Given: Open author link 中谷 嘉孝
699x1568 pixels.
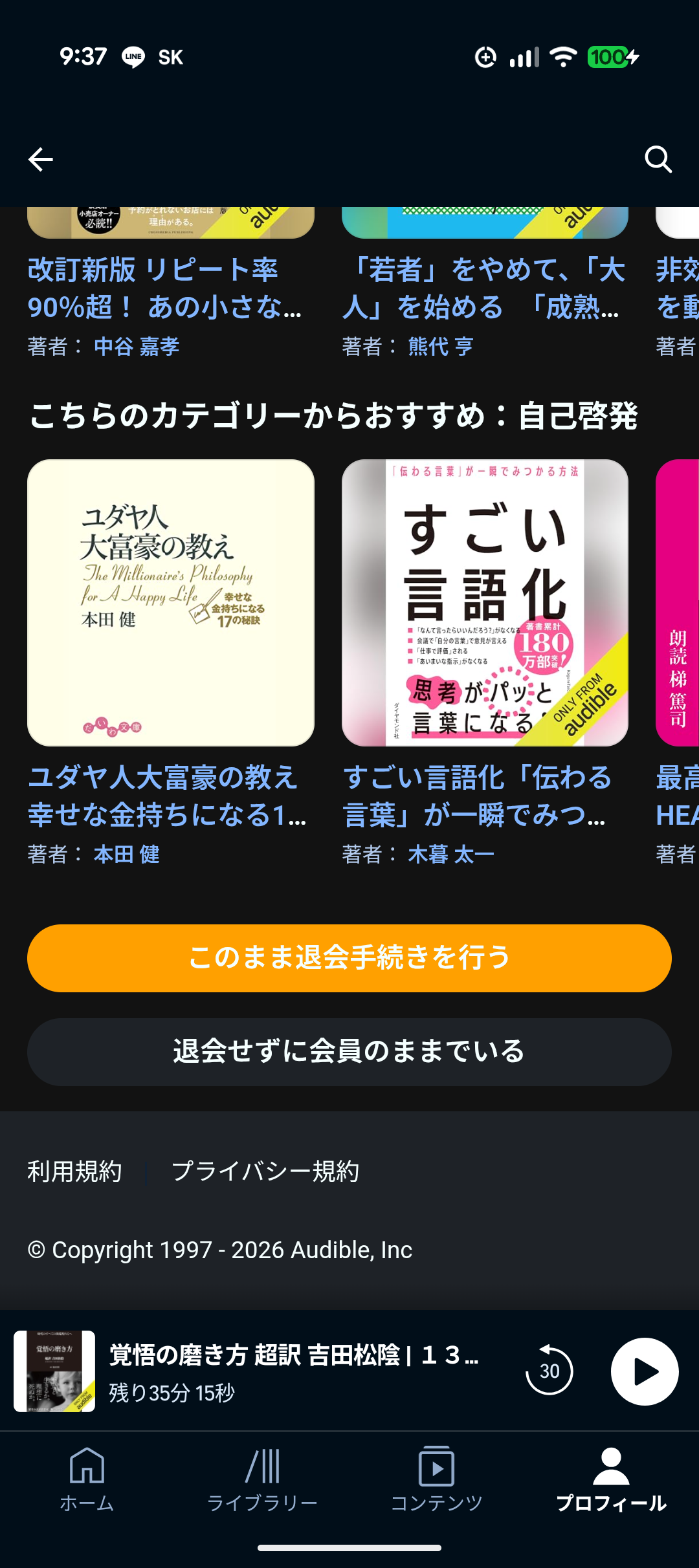Looking at the screenshot, I should [x=137, y=347].
